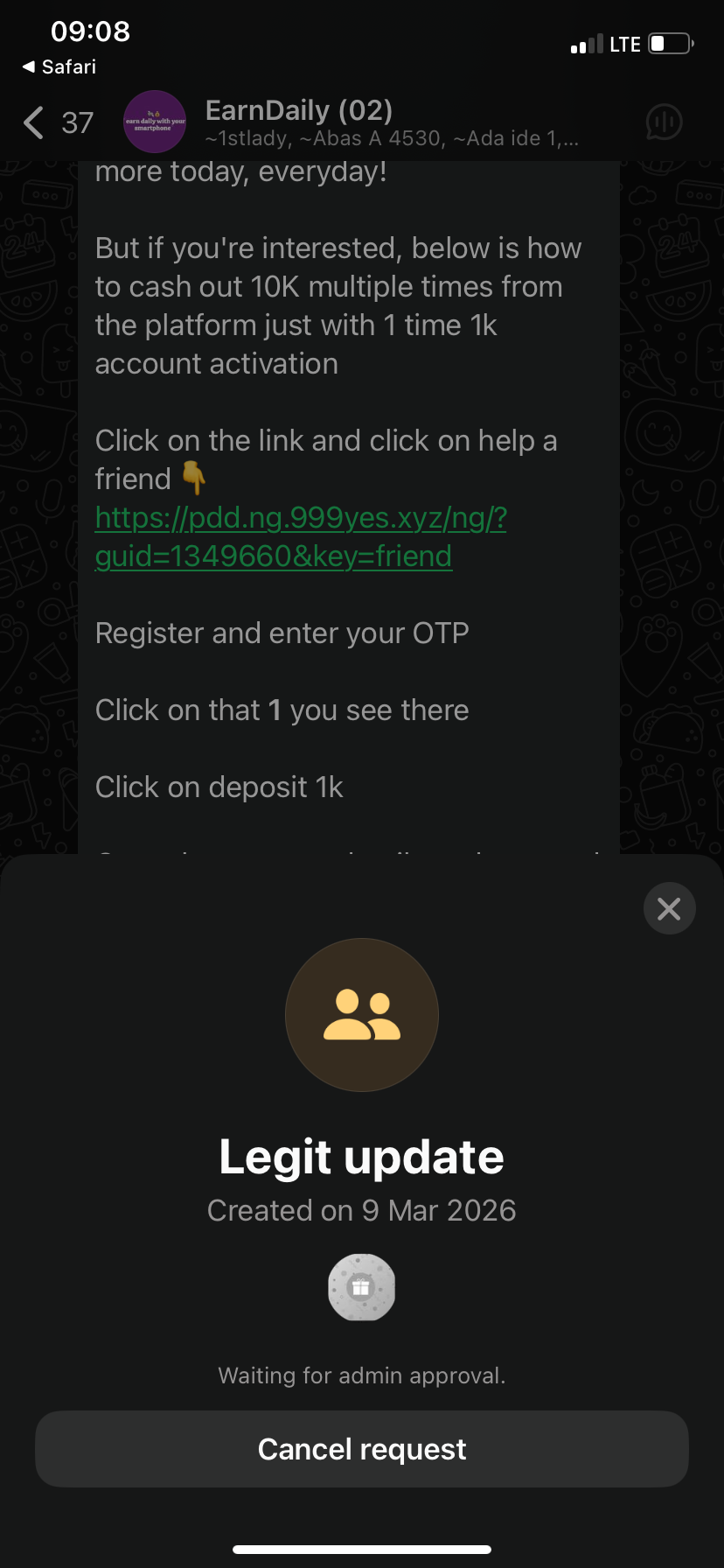Image resolution: width=724 pixels, height=1568 pixels.
Task: Start a voice chat in the group
Action: (664, 122)
